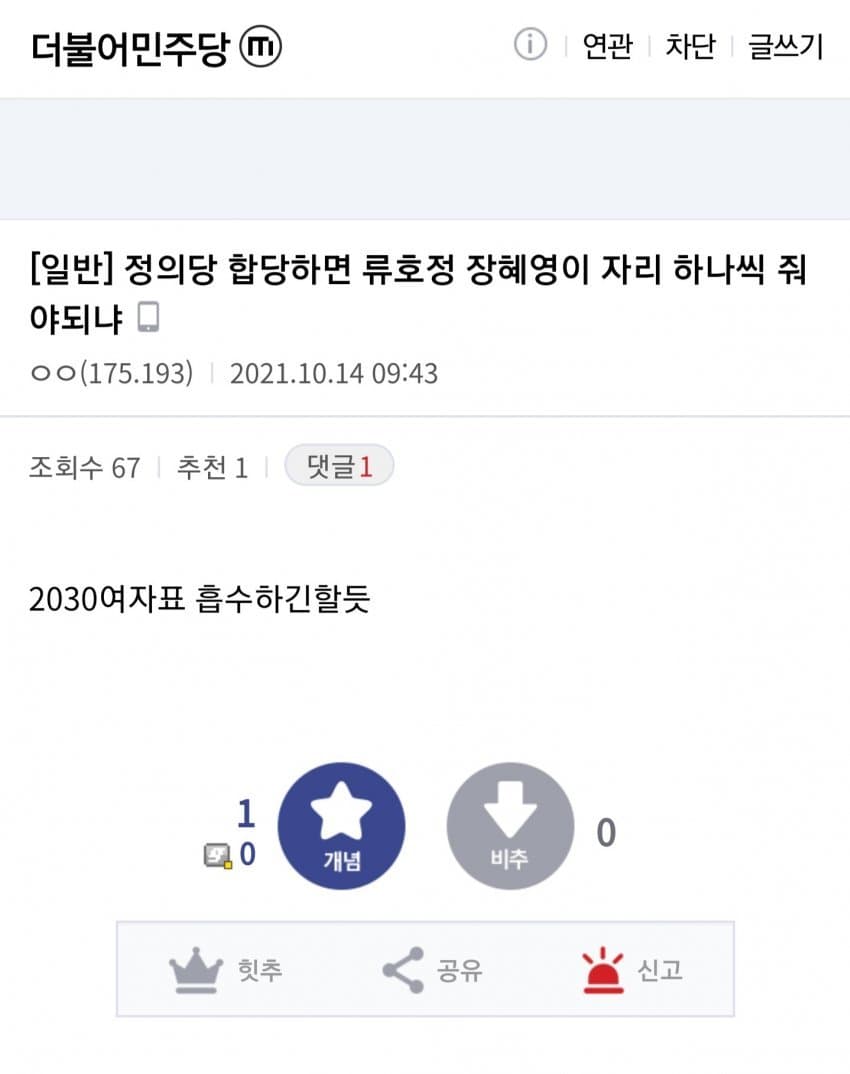Screen dimensions: 850x1074
Task: Downvote the post with 비추 button
Action: point(510,826)
